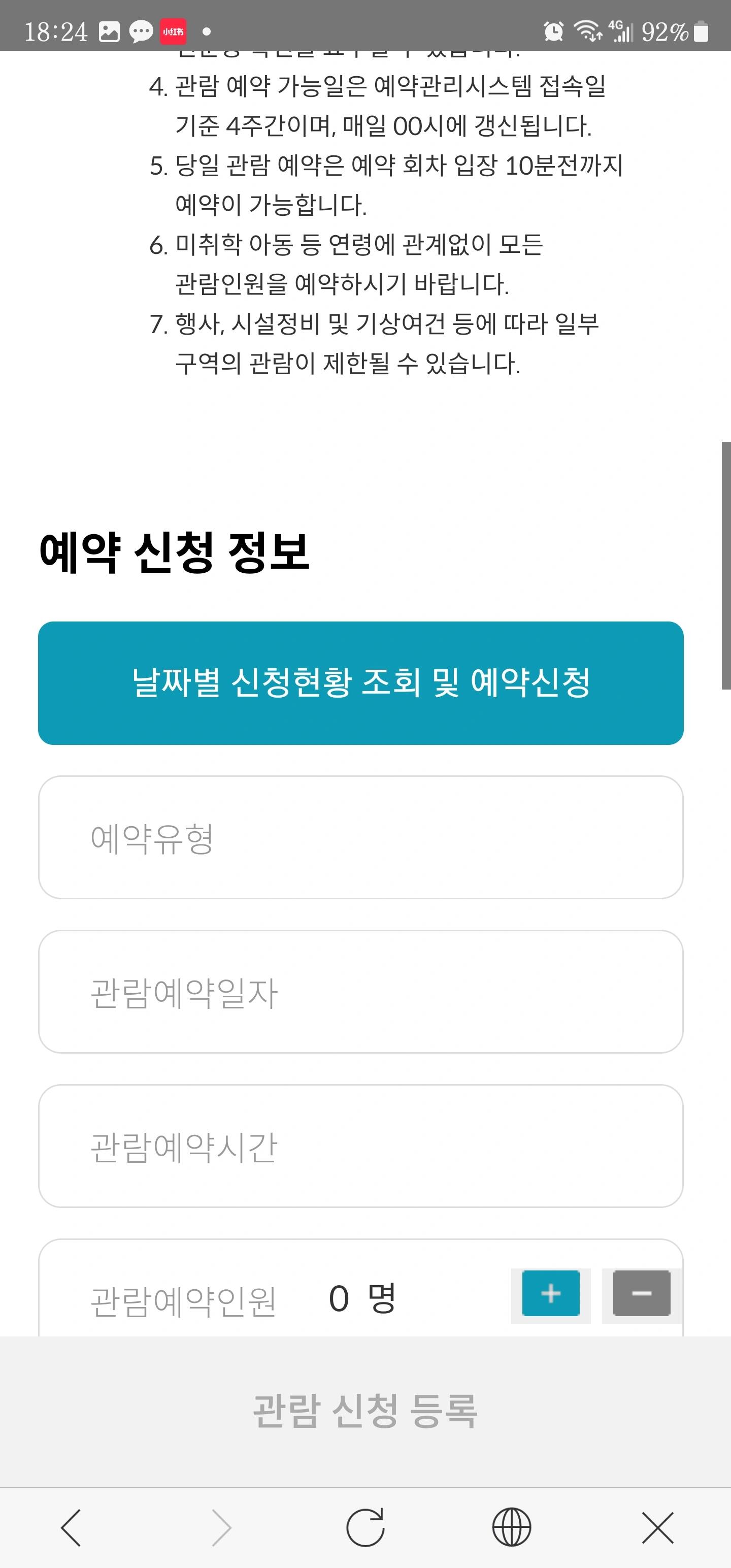Go forward to the next page

220,1527
